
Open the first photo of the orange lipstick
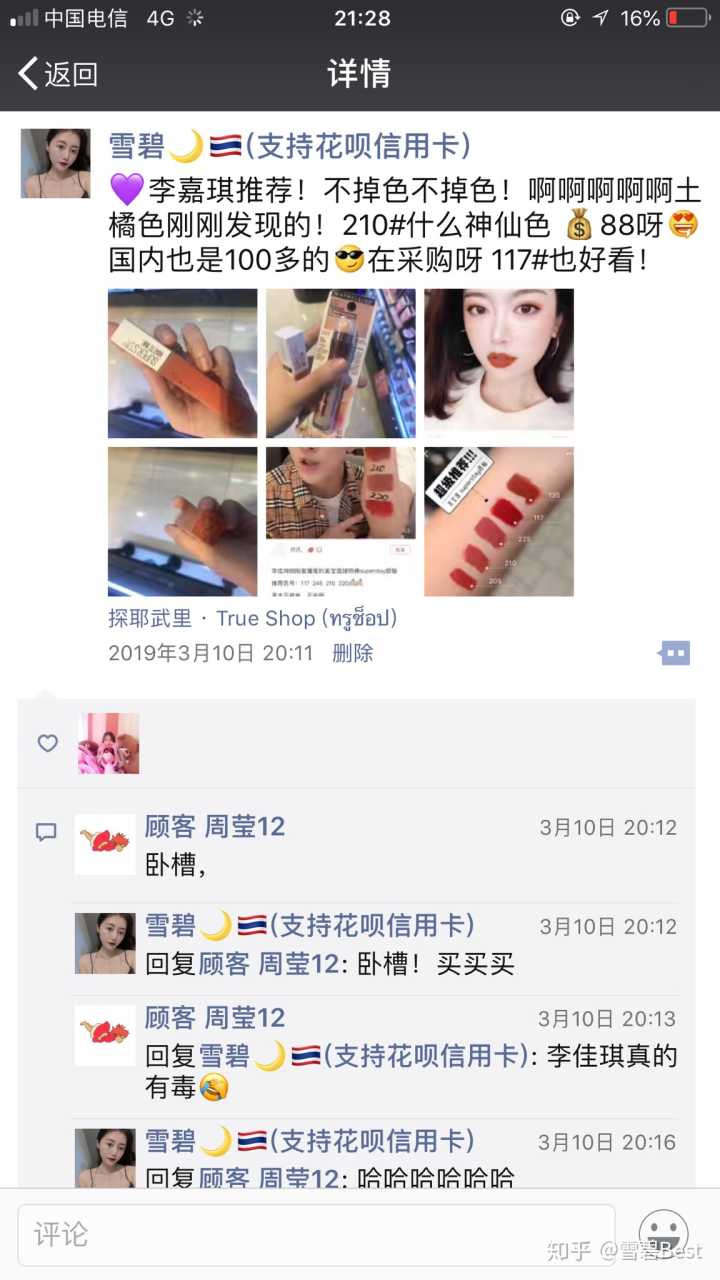coord(182,363)
